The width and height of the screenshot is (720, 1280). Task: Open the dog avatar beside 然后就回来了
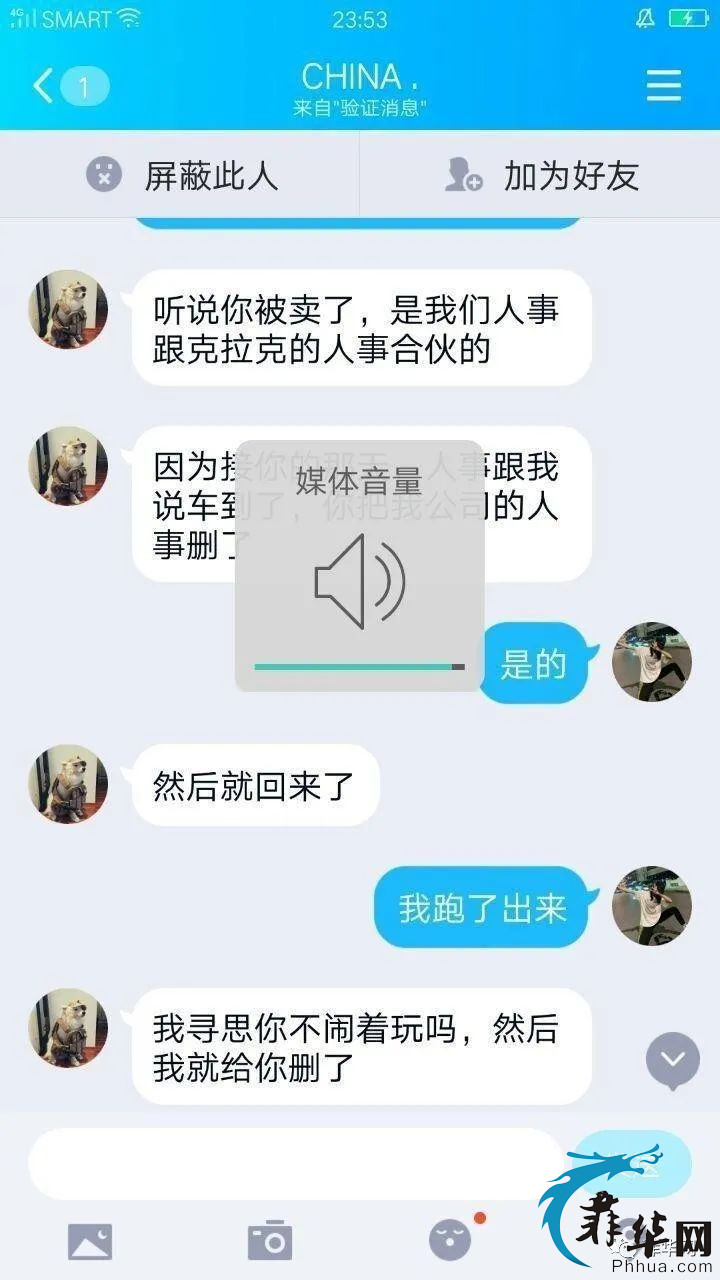point(68,784)
